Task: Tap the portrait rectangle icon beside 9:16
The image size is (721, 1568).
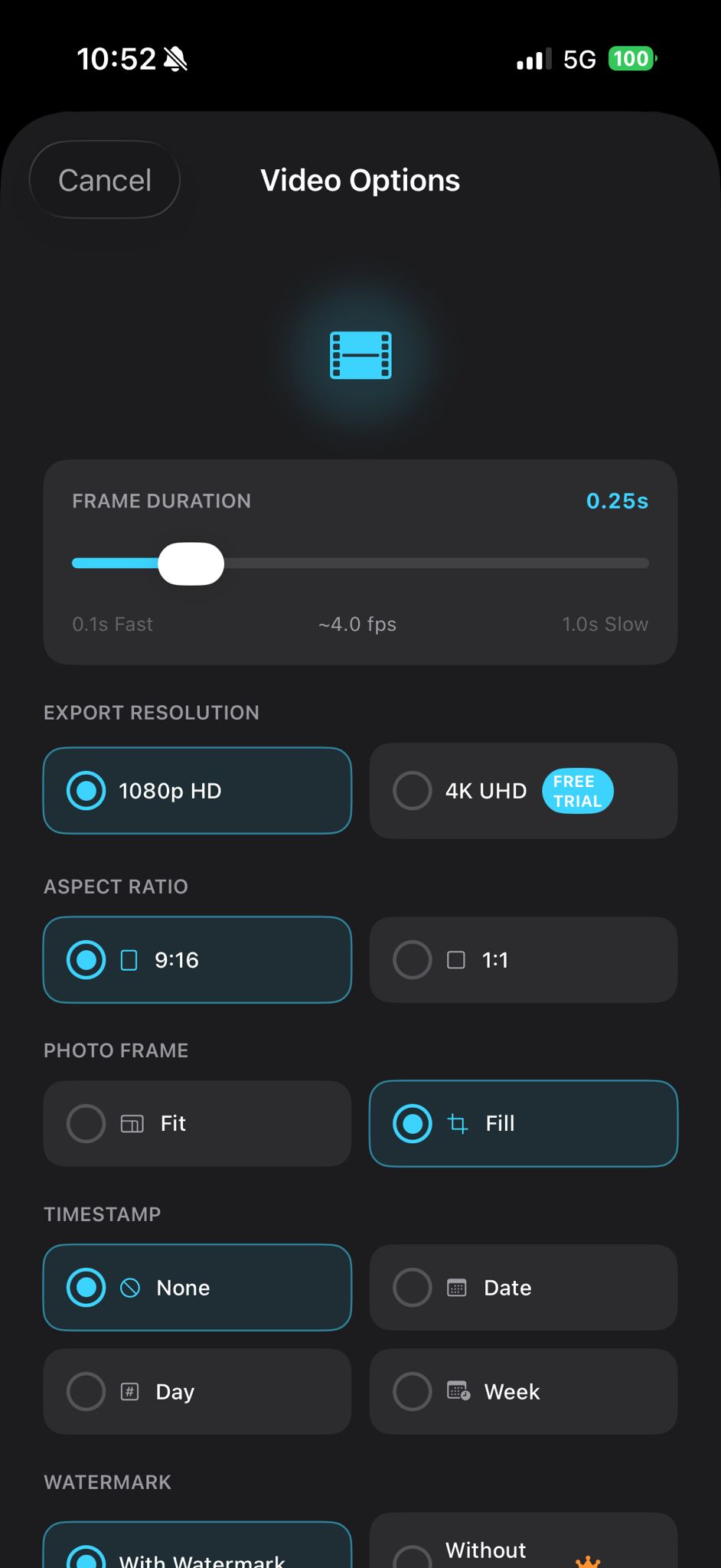Action: 129,959
